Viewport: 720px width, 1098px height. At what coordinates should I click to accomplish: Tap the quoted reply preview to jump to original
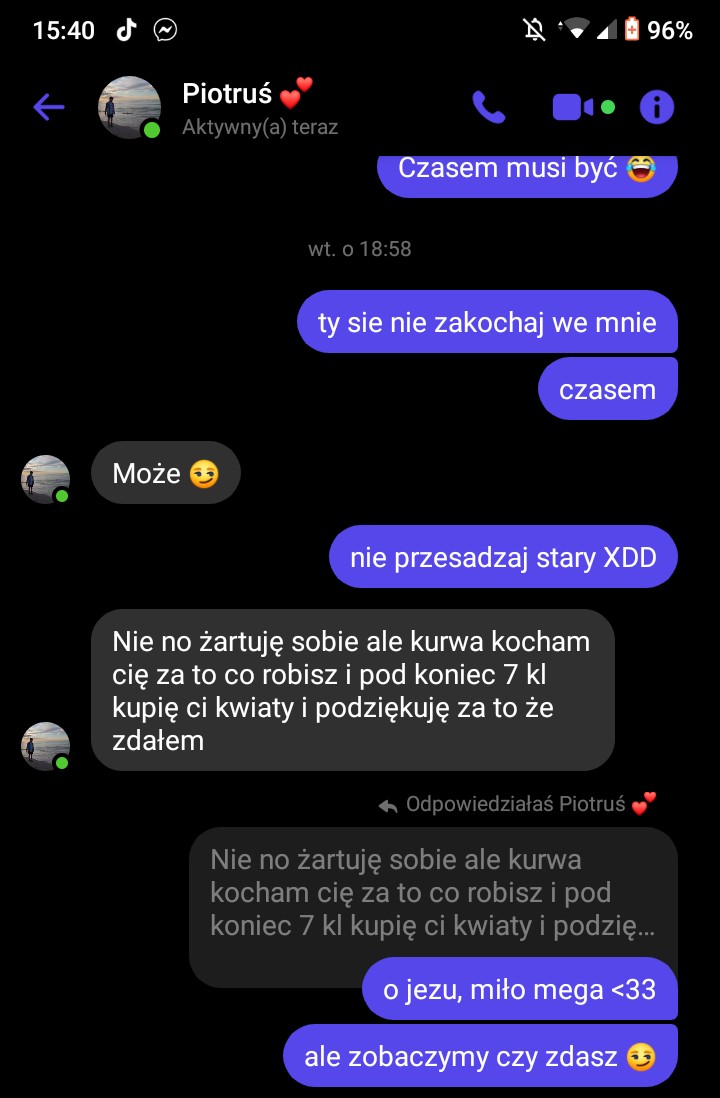[x=432, y=892]
